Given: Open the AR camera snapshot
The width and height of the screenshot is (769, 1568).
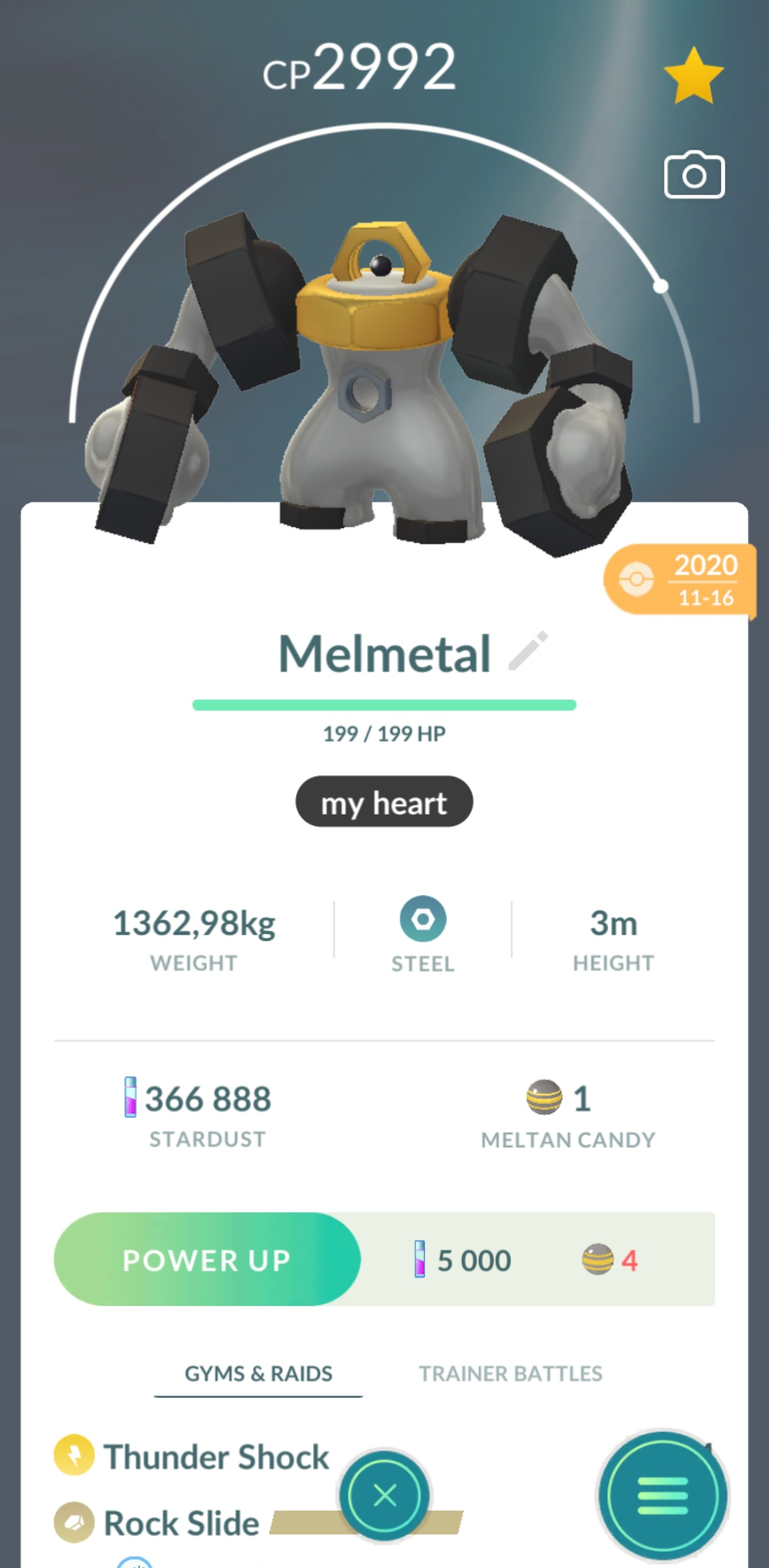Looking at the screenshot, I should pos(694,175).
